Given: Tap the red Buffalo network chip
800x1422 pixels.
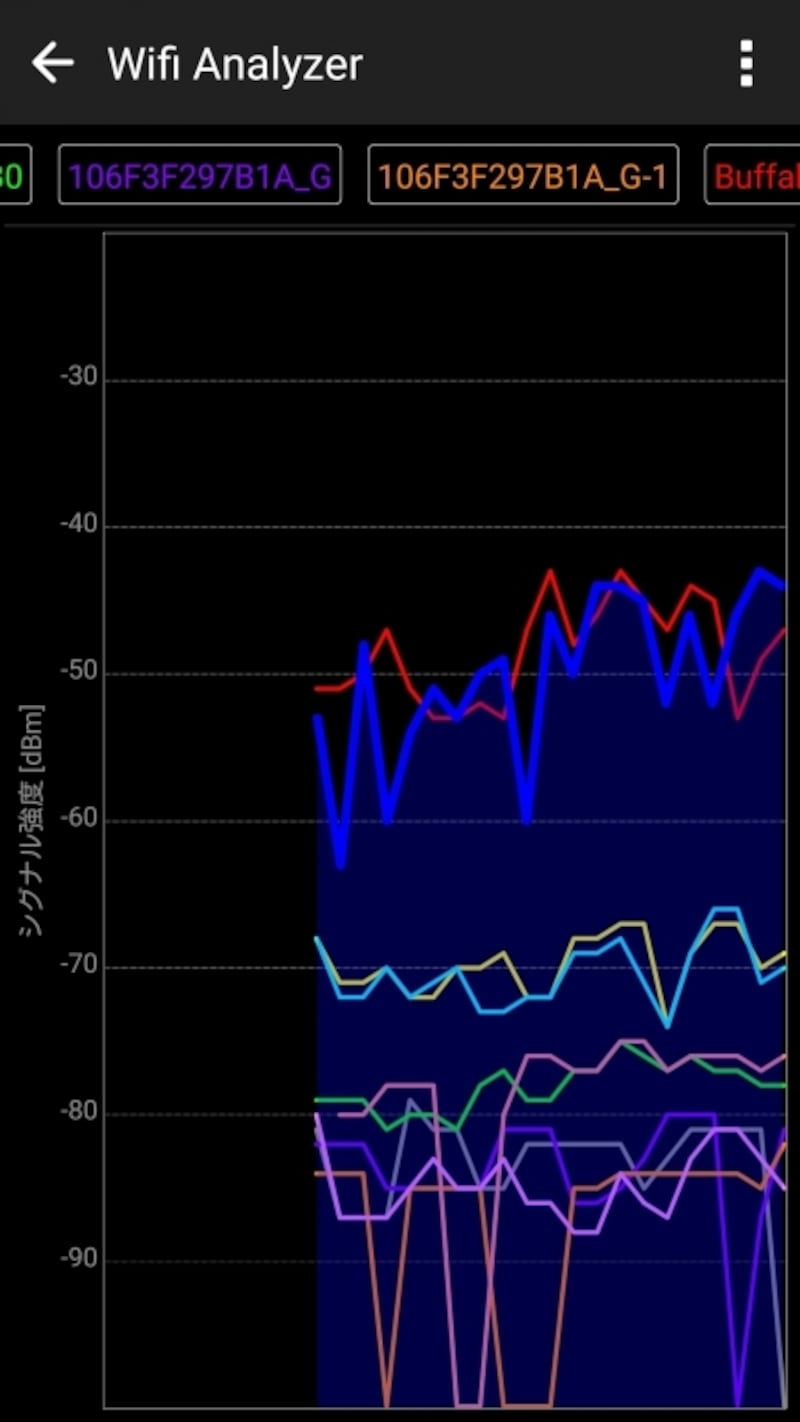Looking at the screenshot, I should [x=755, y=176].
